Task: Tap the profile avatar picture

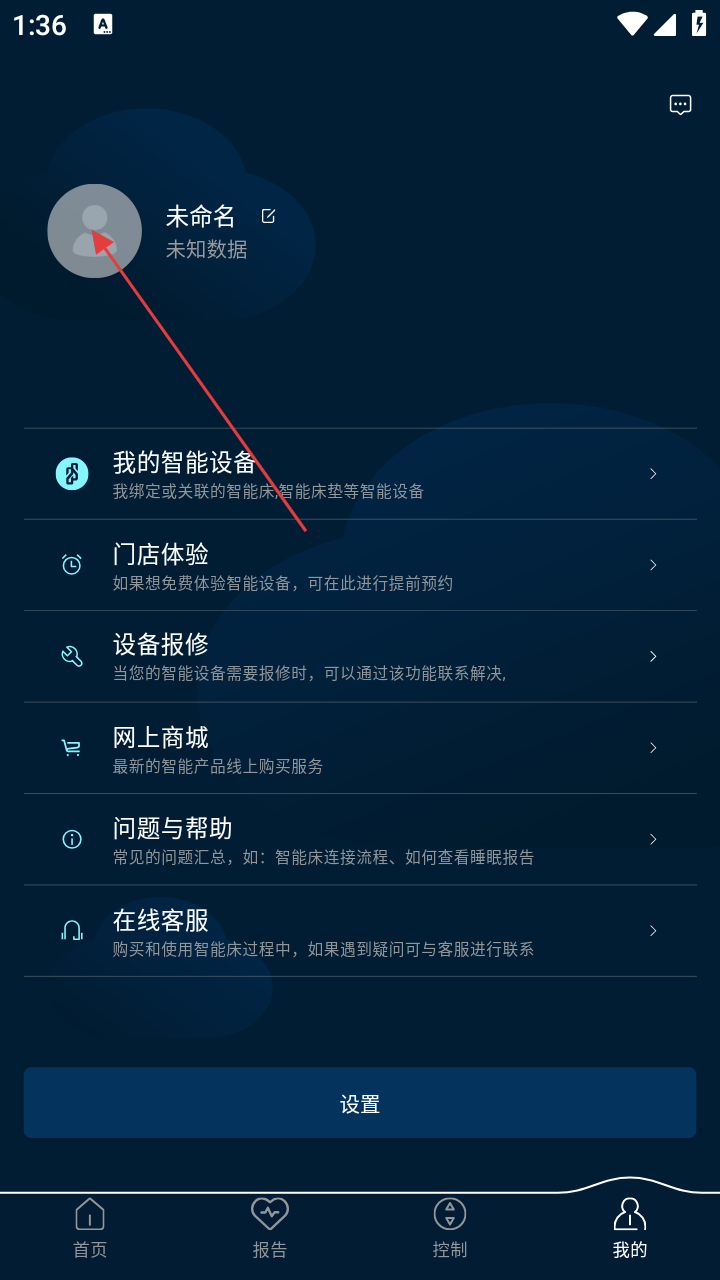Action: point(95,231)
